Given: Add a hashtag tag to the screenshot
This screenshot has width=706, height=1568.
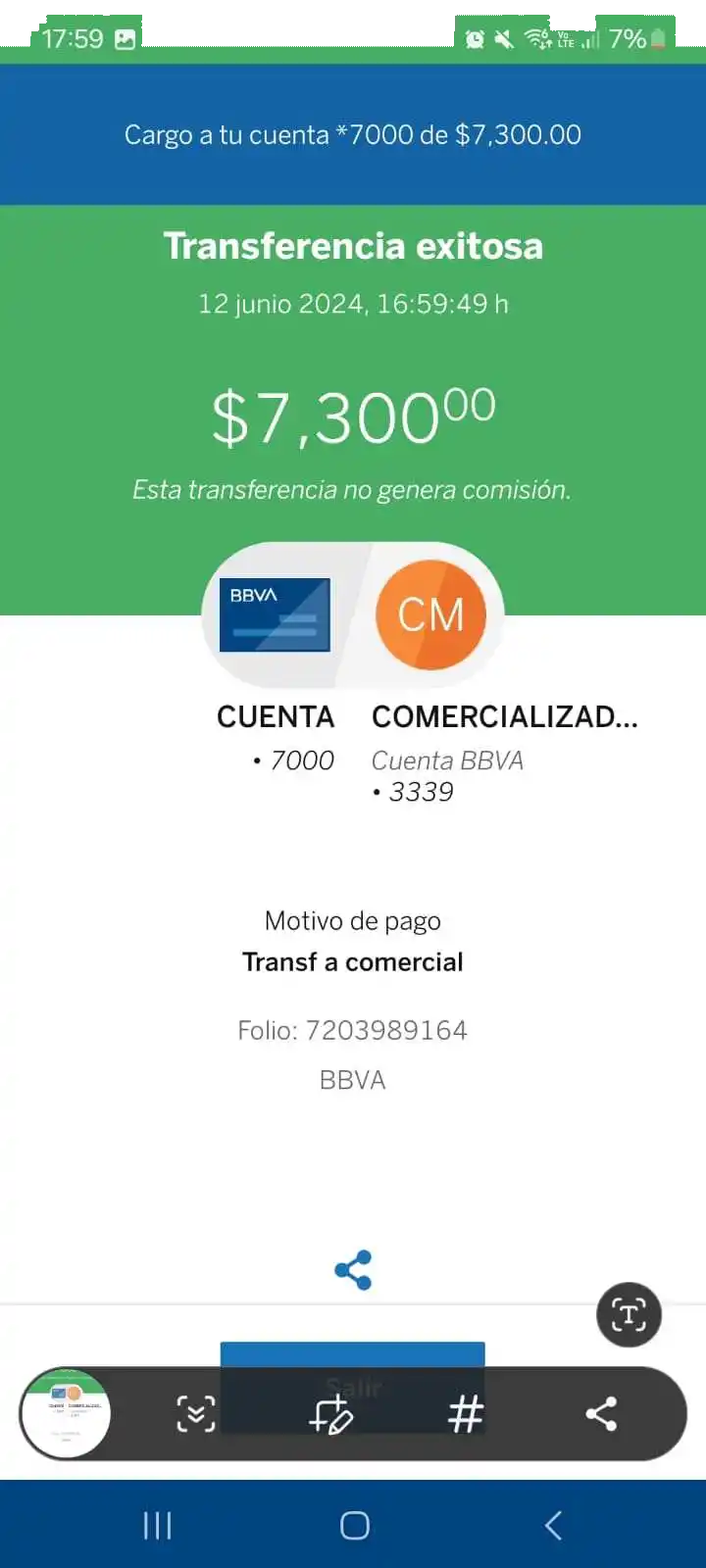Looking at the screenshot, I should point(466,1414).
